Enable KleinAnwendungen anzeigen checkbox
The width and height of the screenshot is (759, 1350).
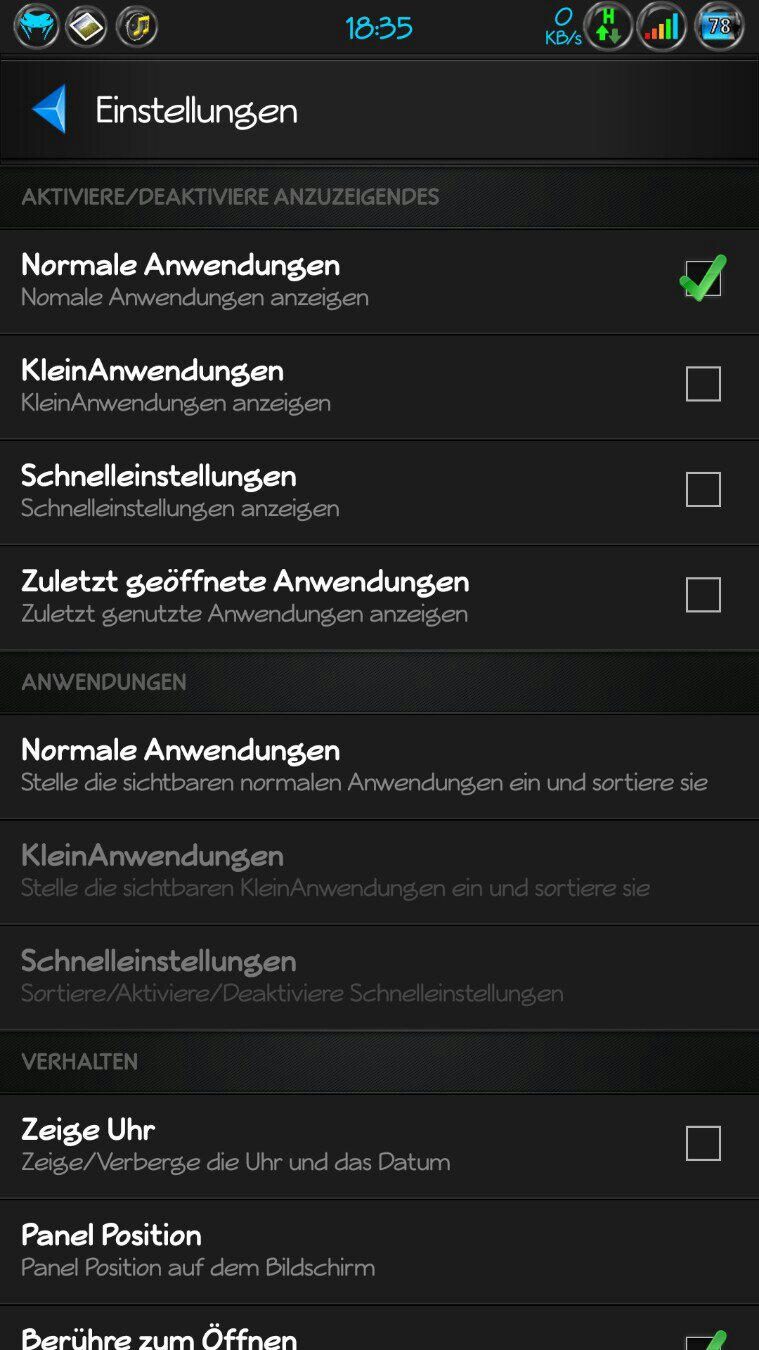703,384
